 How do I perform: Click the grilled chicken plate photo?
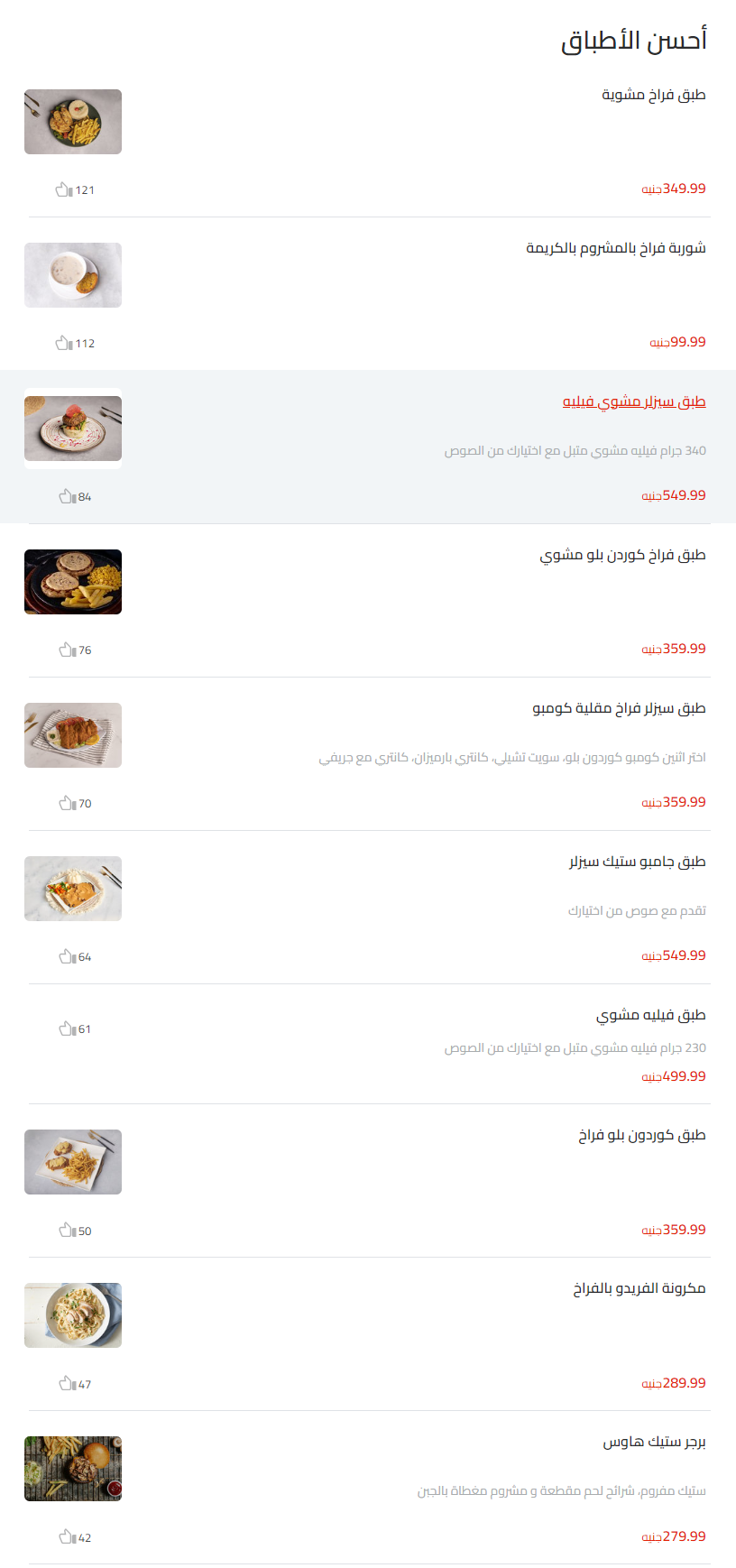coord(73,123)
